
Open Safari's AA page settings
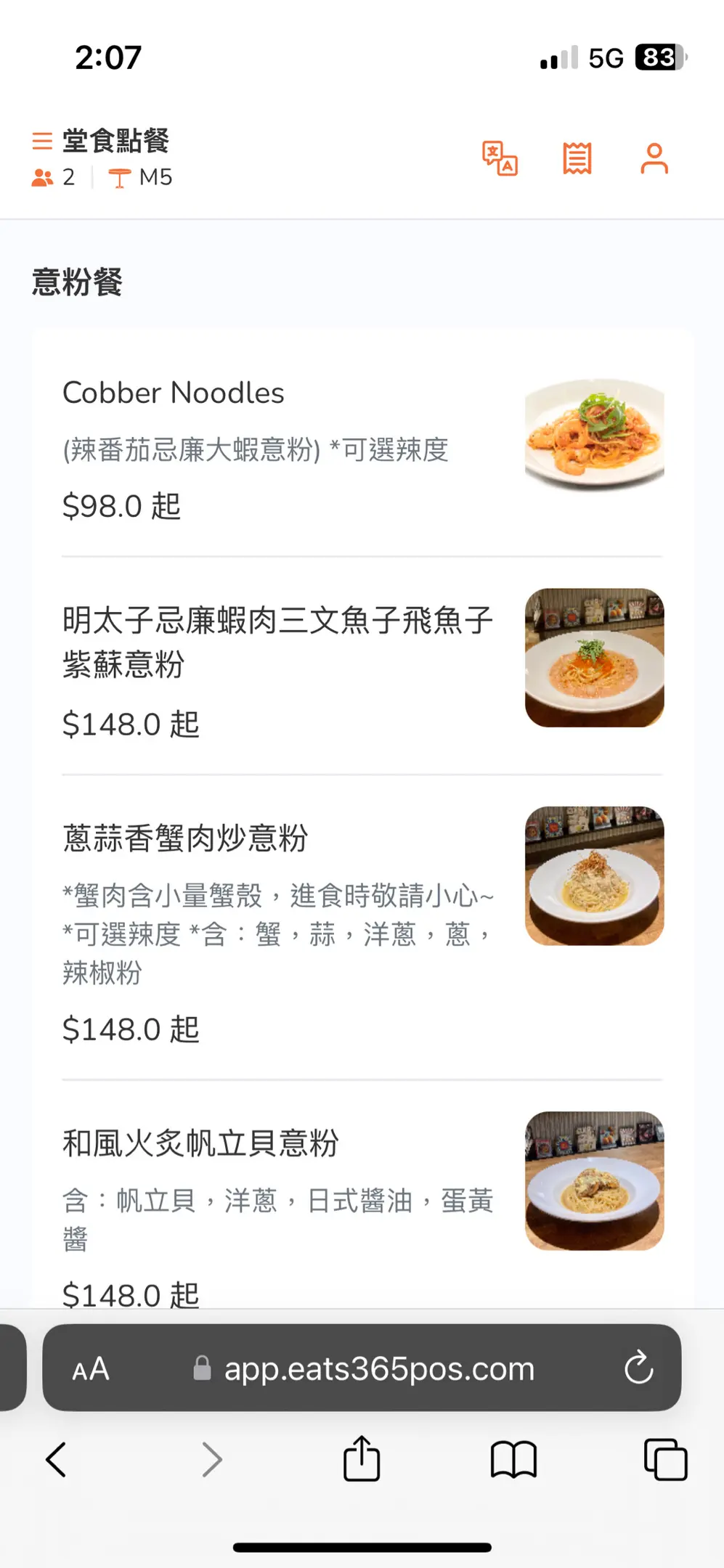coord(91,1369)
